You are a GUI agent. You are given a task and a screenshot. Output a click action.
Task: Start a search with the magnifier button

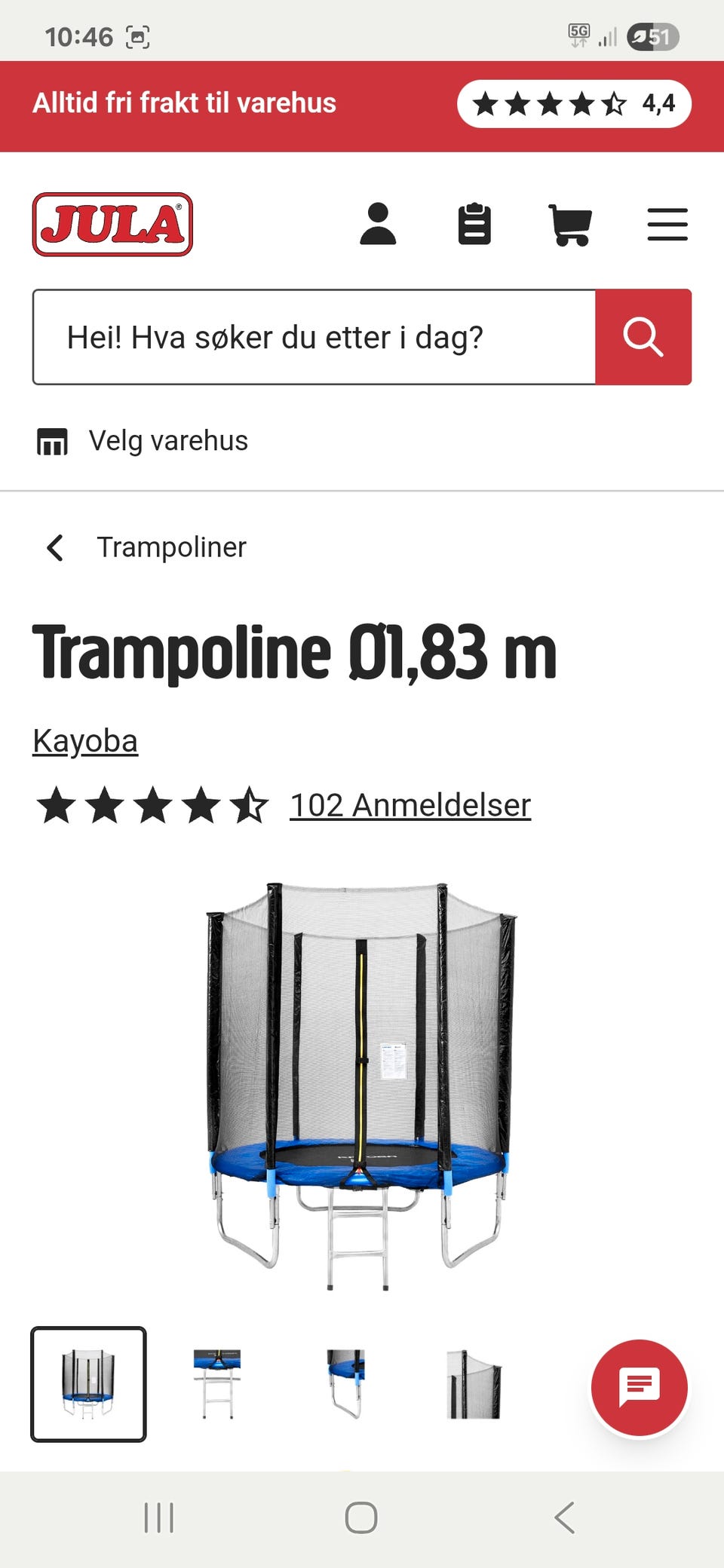point(643,336)
